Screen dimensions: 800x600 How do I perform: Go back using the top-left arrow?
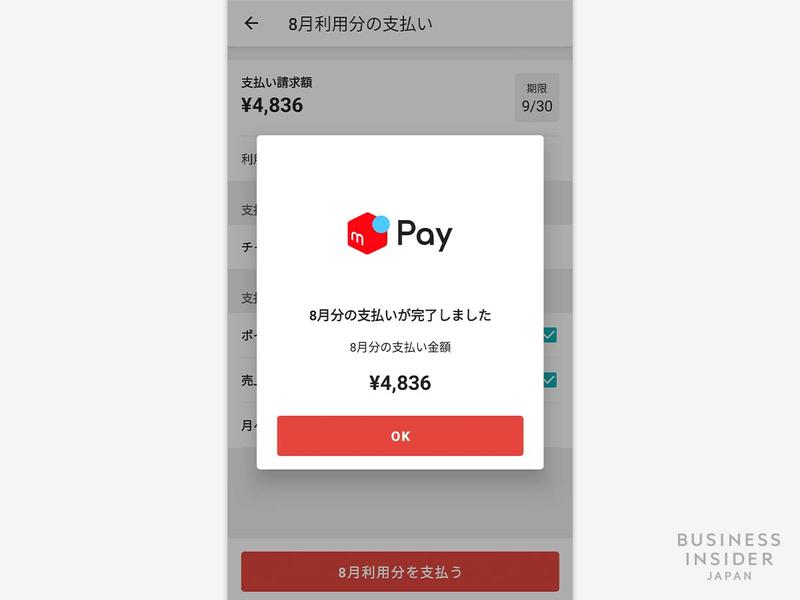coord(251,23)
